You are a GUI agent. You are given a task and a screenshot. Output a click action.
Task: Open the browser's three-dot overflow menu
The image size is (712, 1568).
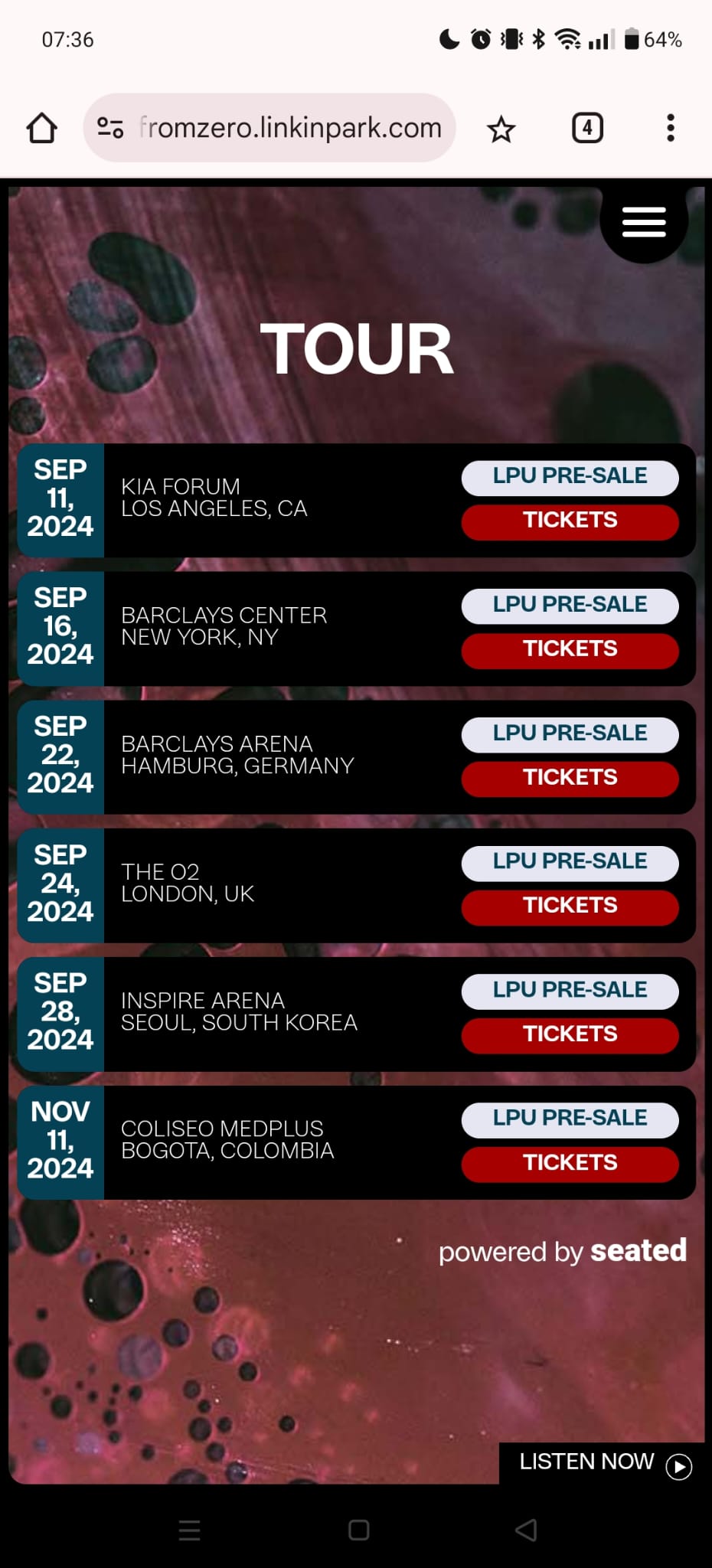tap(671, 128)
